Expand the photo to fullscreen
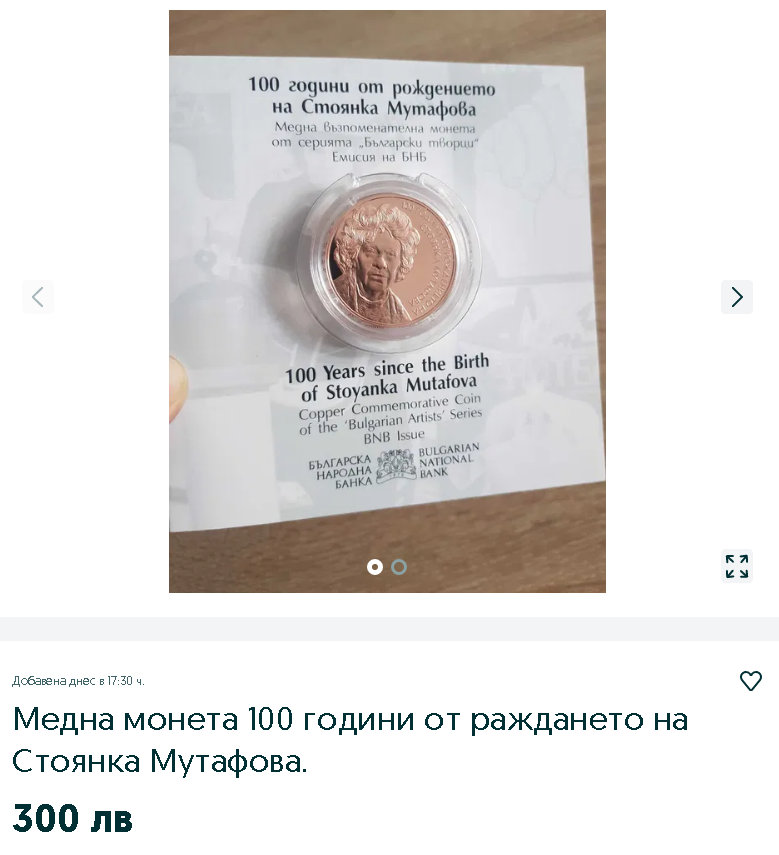The height and width of the screenshot is (855, 779). click(x=737, y=566)
